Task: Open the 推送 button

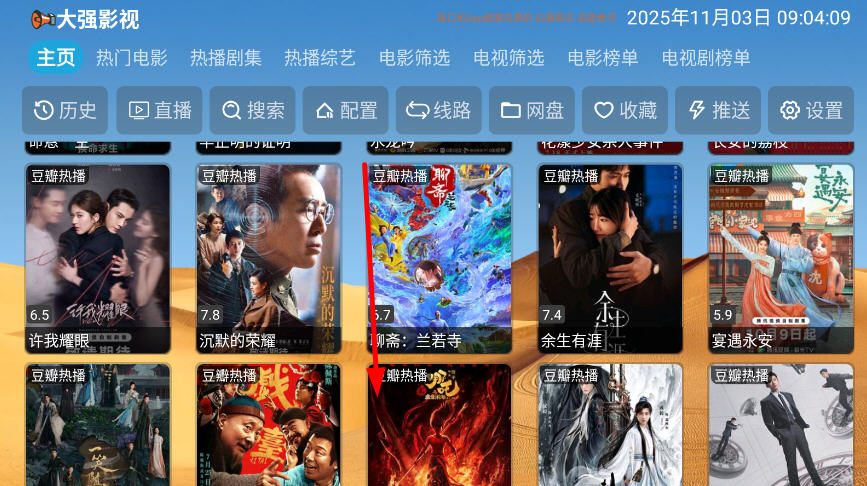Action: coord(718,110)
